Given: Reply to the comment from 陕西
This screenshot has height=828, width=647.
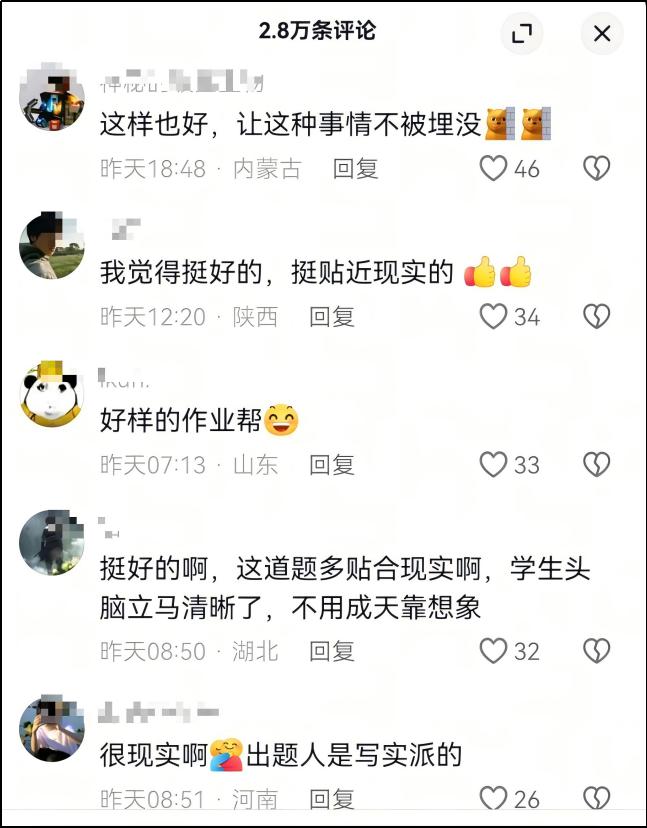Looking at the screenshot, I should [332, 317].
